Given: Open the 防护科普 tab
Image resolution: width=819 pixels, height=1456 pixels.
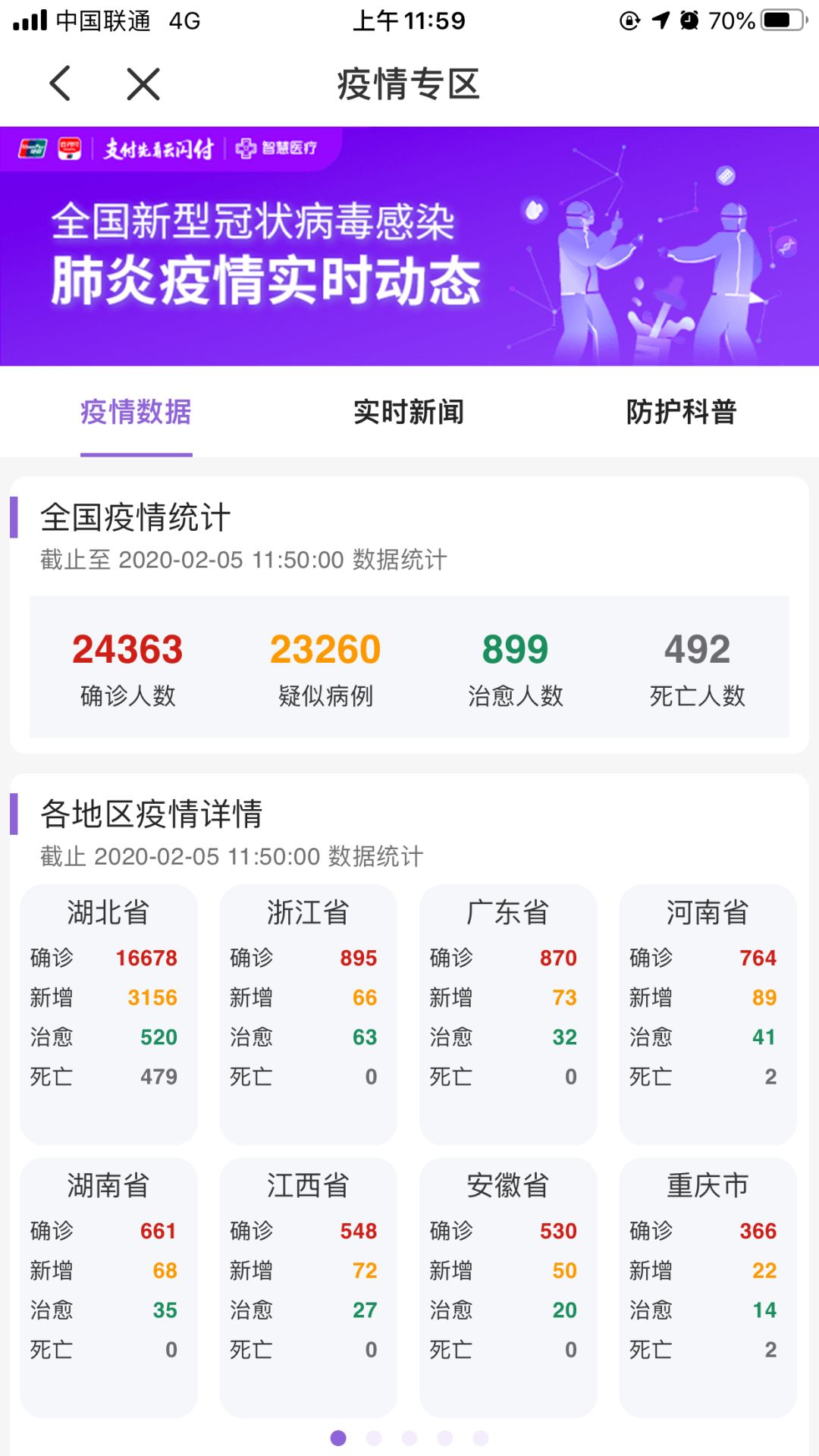Looking at the screenshot, I should click(x=681, y=413).
